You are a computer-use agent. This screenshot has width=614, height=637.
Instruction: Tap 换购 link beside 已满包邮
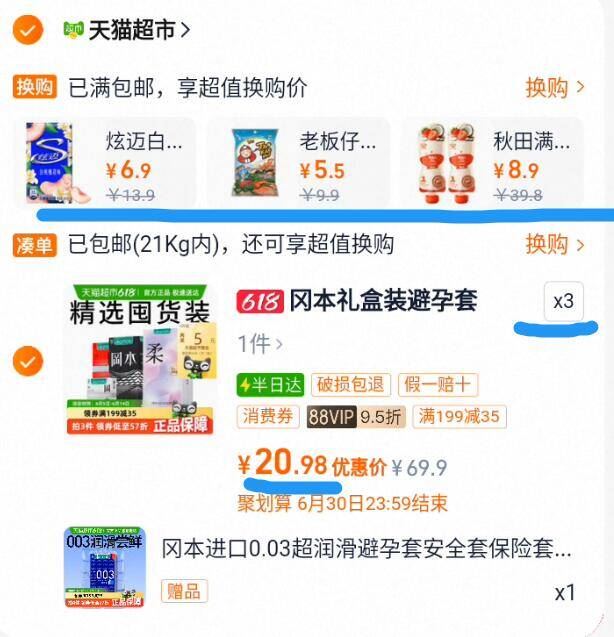[x=555, y=88]
